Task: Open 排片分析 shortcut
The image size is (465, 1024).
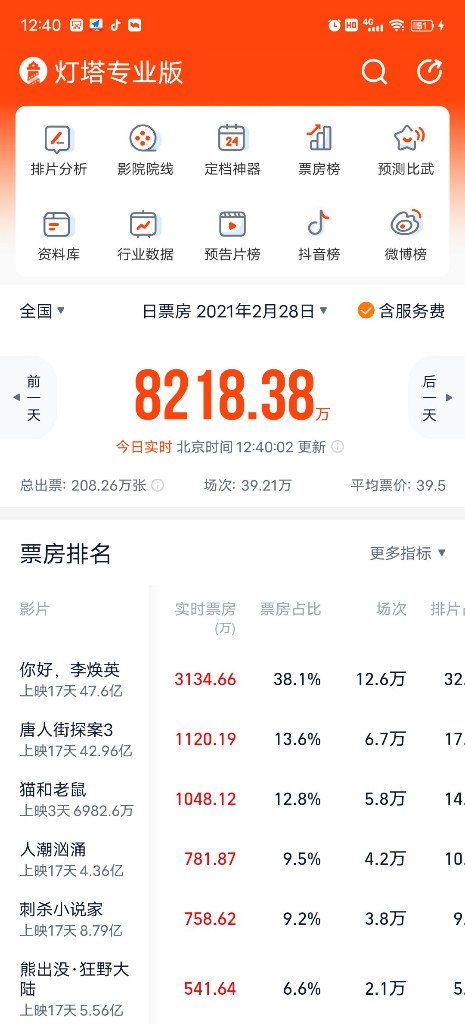Action: coord(59,150)
